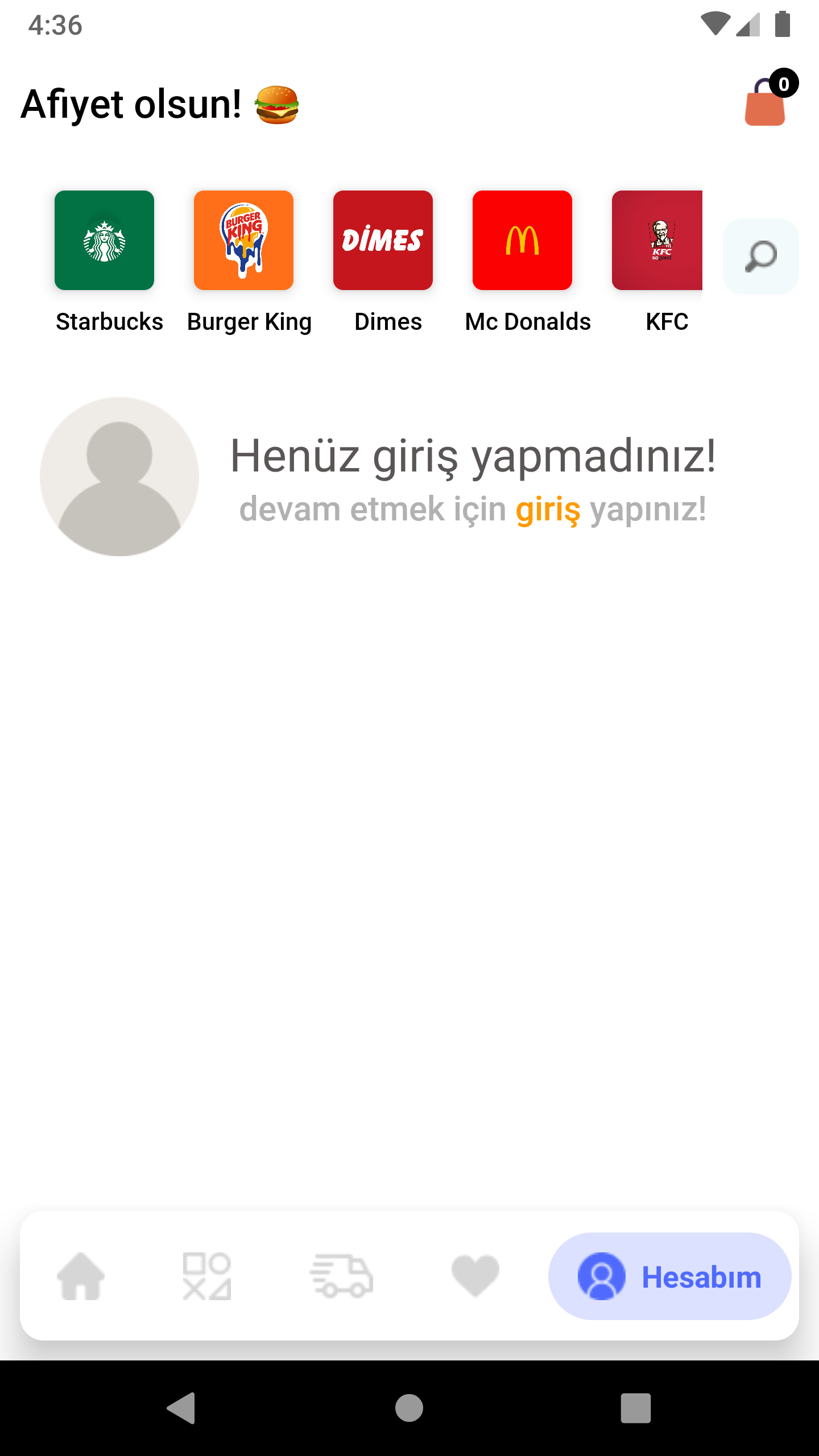Image resolution: width=819 pixels, height=1456 pixels.
Task: Open the categories icon in navigation bar
Action: (x=208, y=1276)
